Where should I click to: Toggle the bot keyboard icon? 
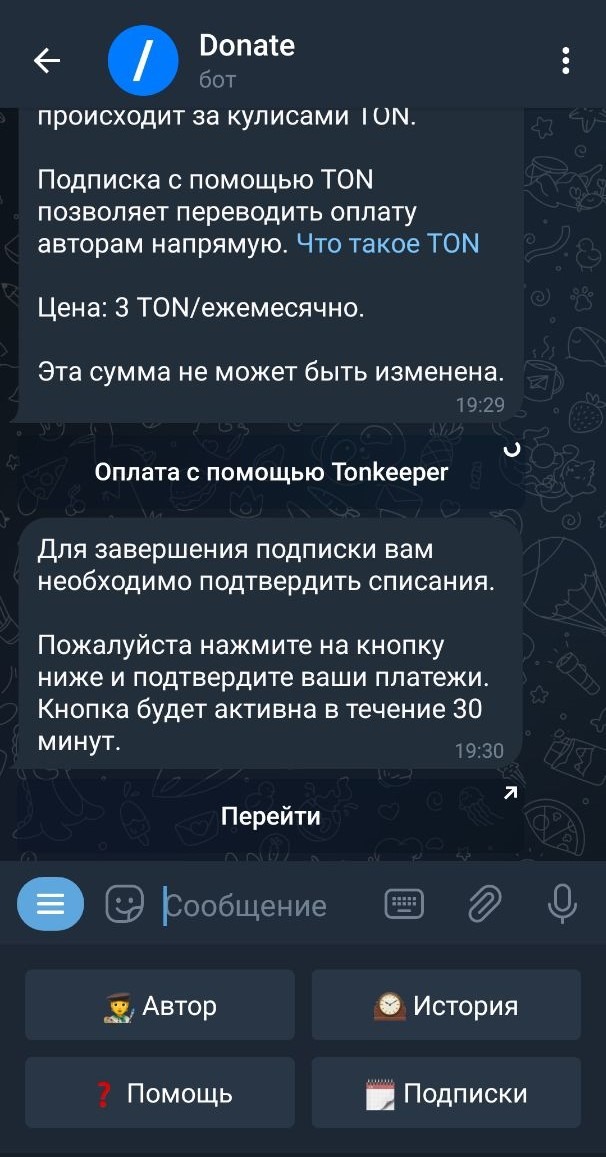coord(404,905)
